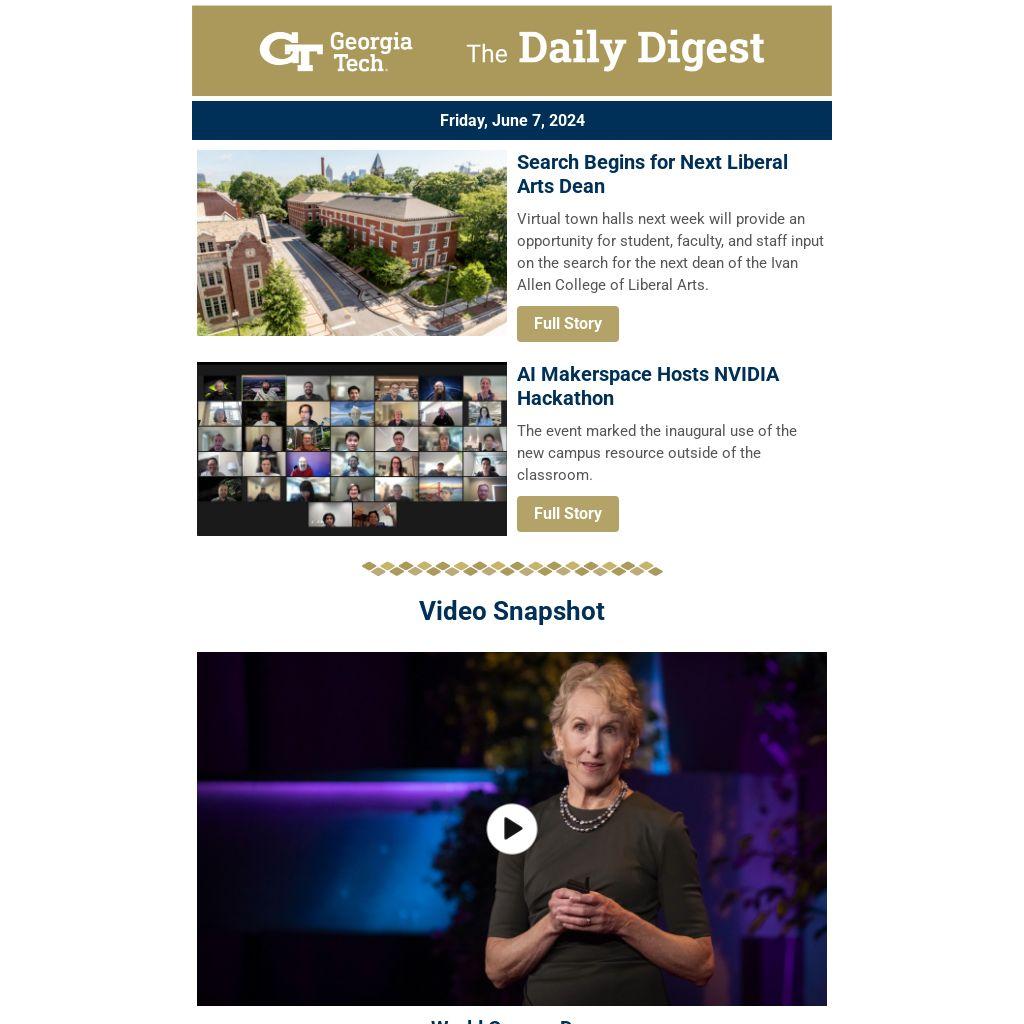1024x1024 pixels.
Task: Open Full Story for NVIDIA Hackathon article
Action: [567, 514]
